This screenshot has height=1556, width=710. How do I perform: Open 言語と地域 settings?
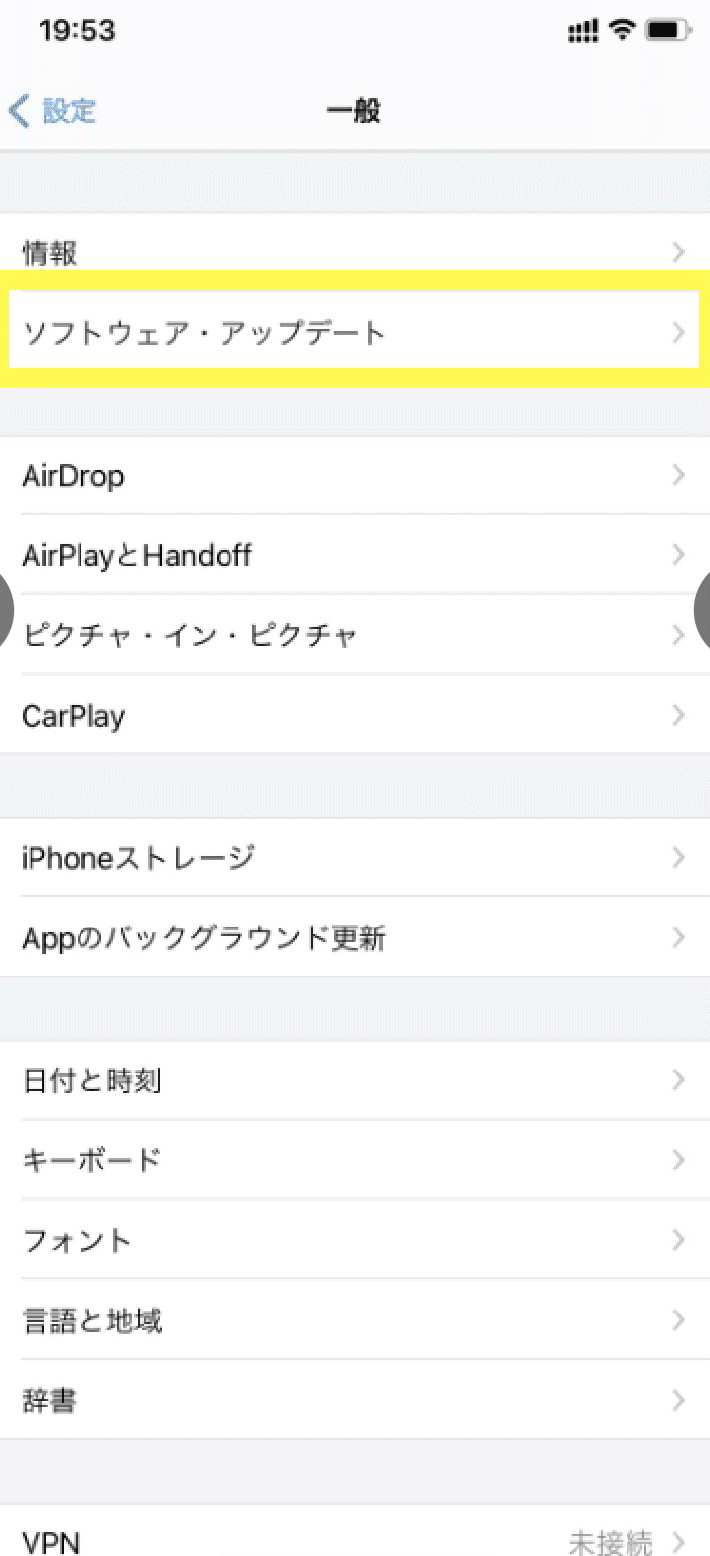coord(354,1320)
